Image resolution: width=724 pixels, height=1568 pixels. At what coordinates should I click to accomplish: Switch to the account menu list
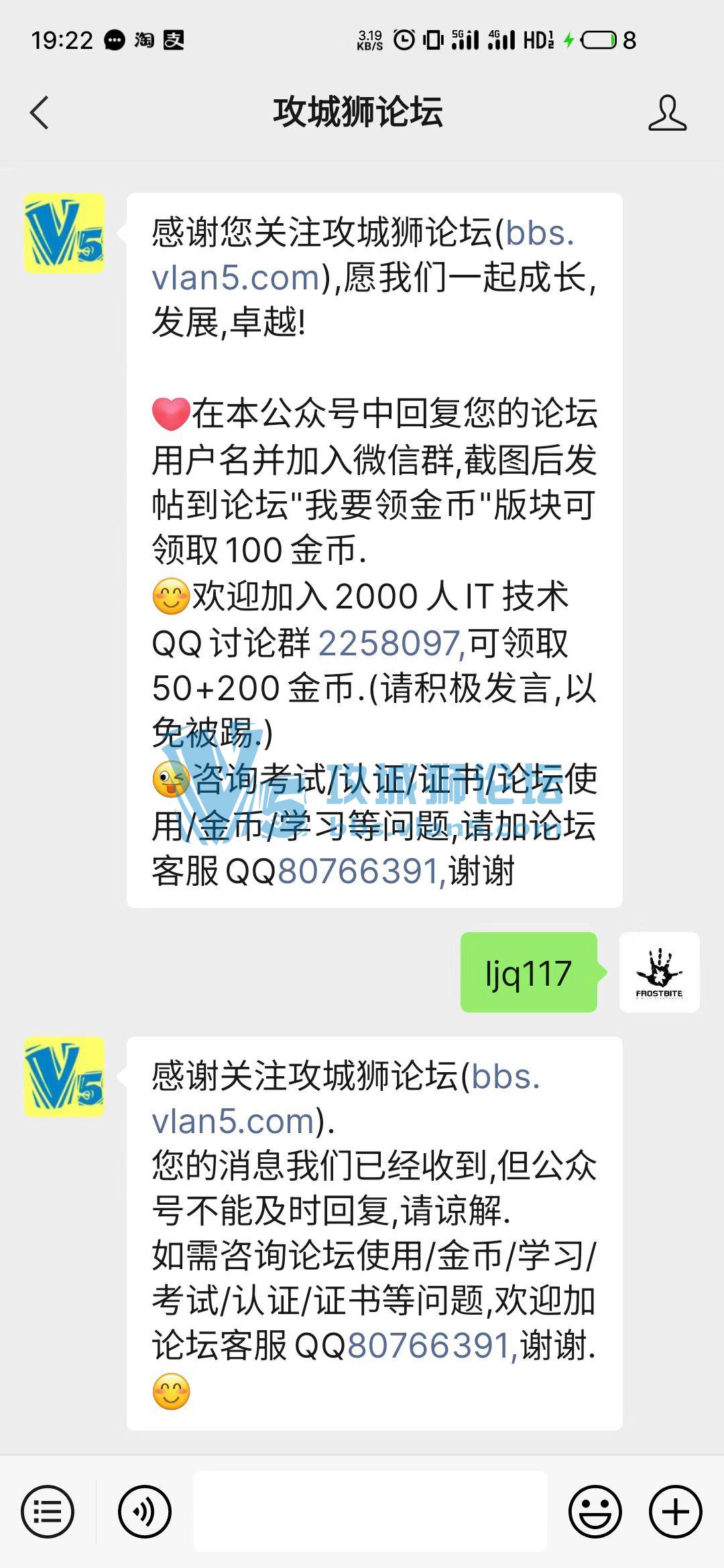(x=48, y=1512)
